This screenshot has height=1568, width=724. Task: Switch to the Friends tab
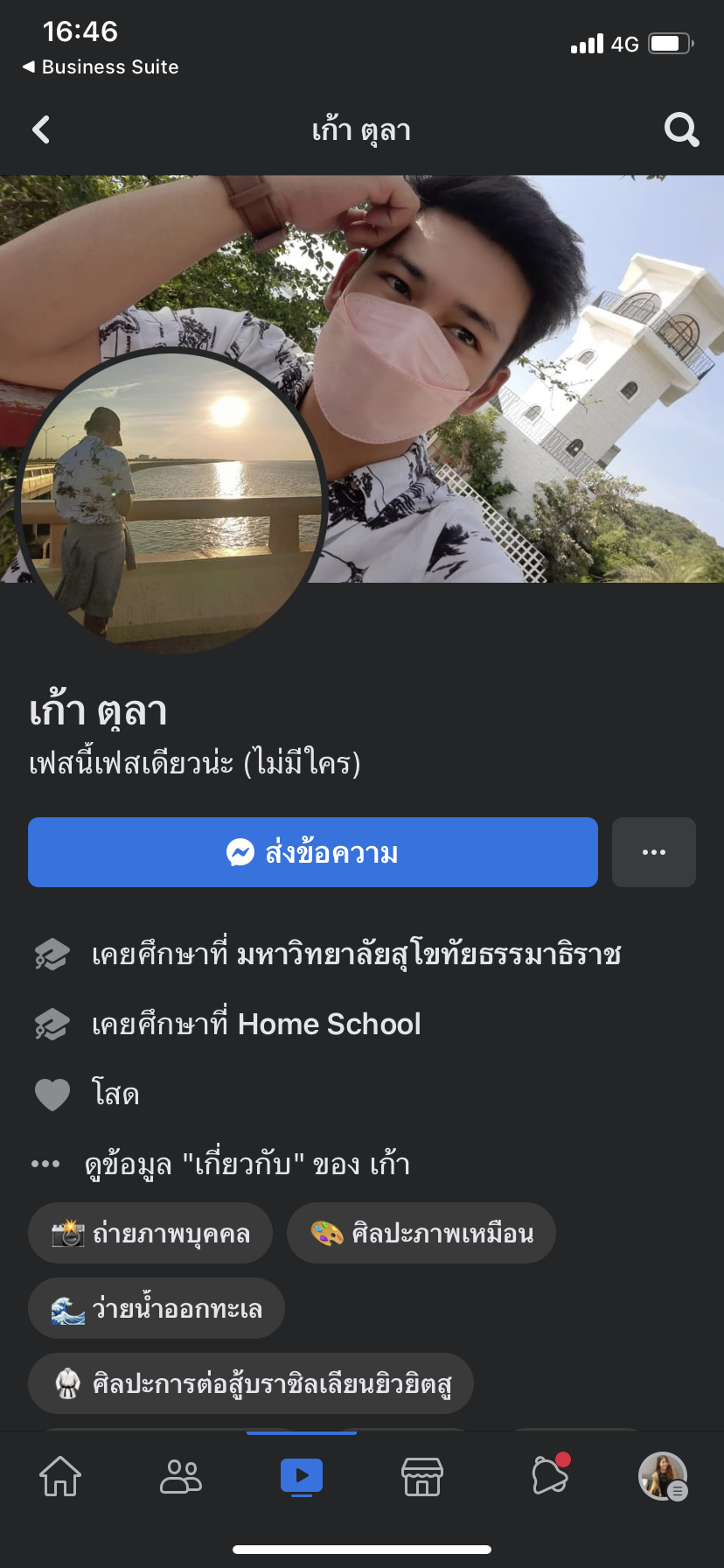181,1476
